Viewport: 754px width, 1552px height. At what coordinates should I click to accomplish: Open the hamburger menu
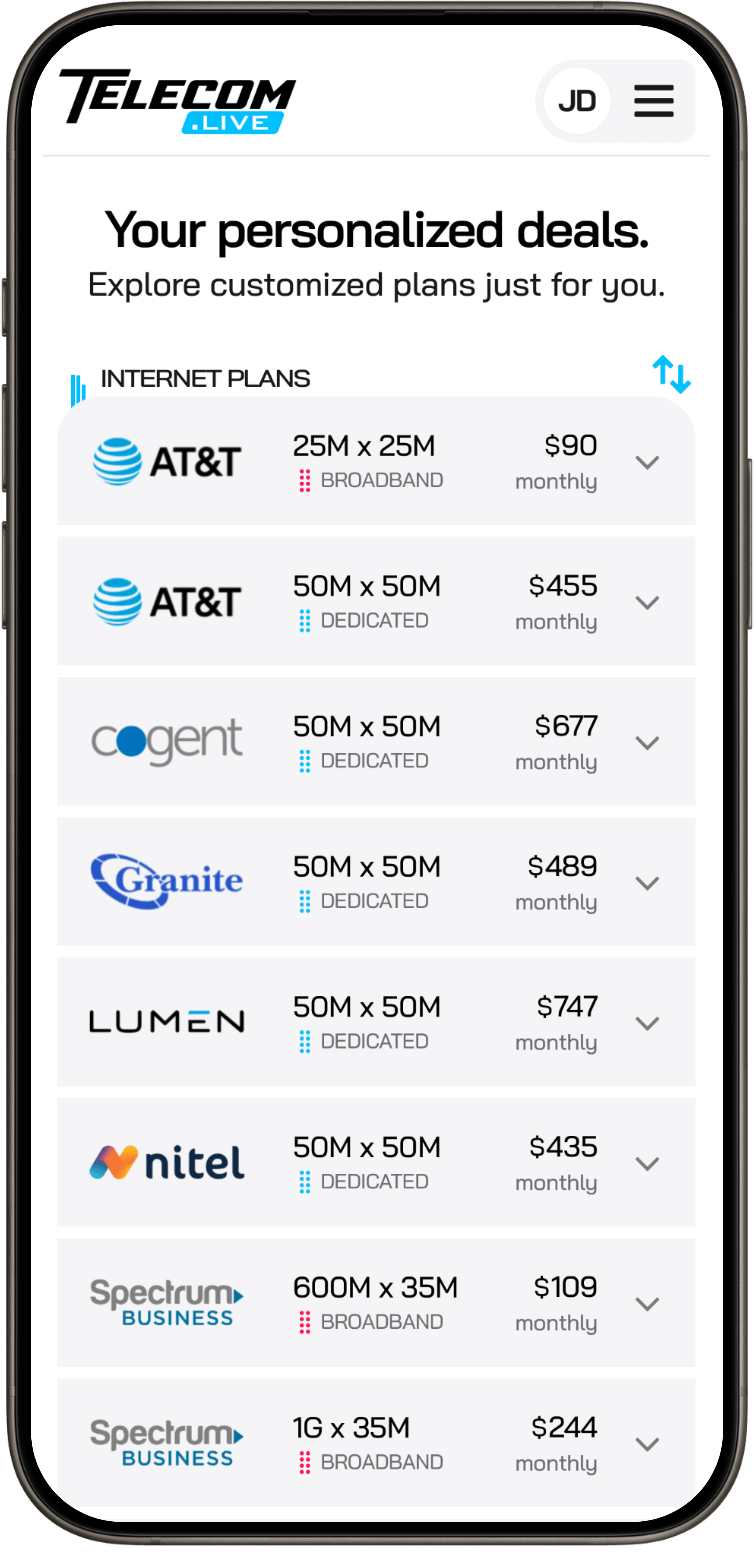click(654, 101)
